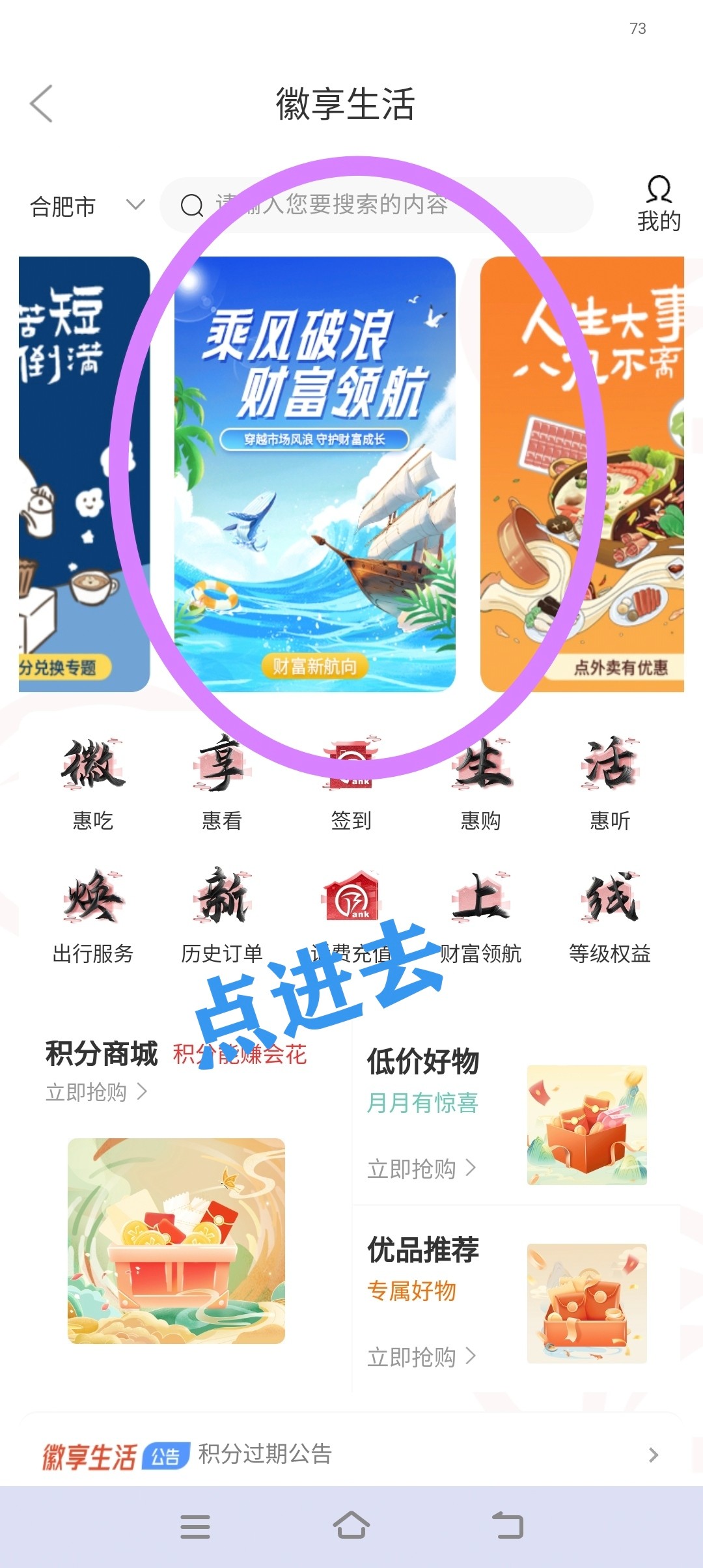
Task: Open the 积分过期公告 announcement row
Action: 351,1454
